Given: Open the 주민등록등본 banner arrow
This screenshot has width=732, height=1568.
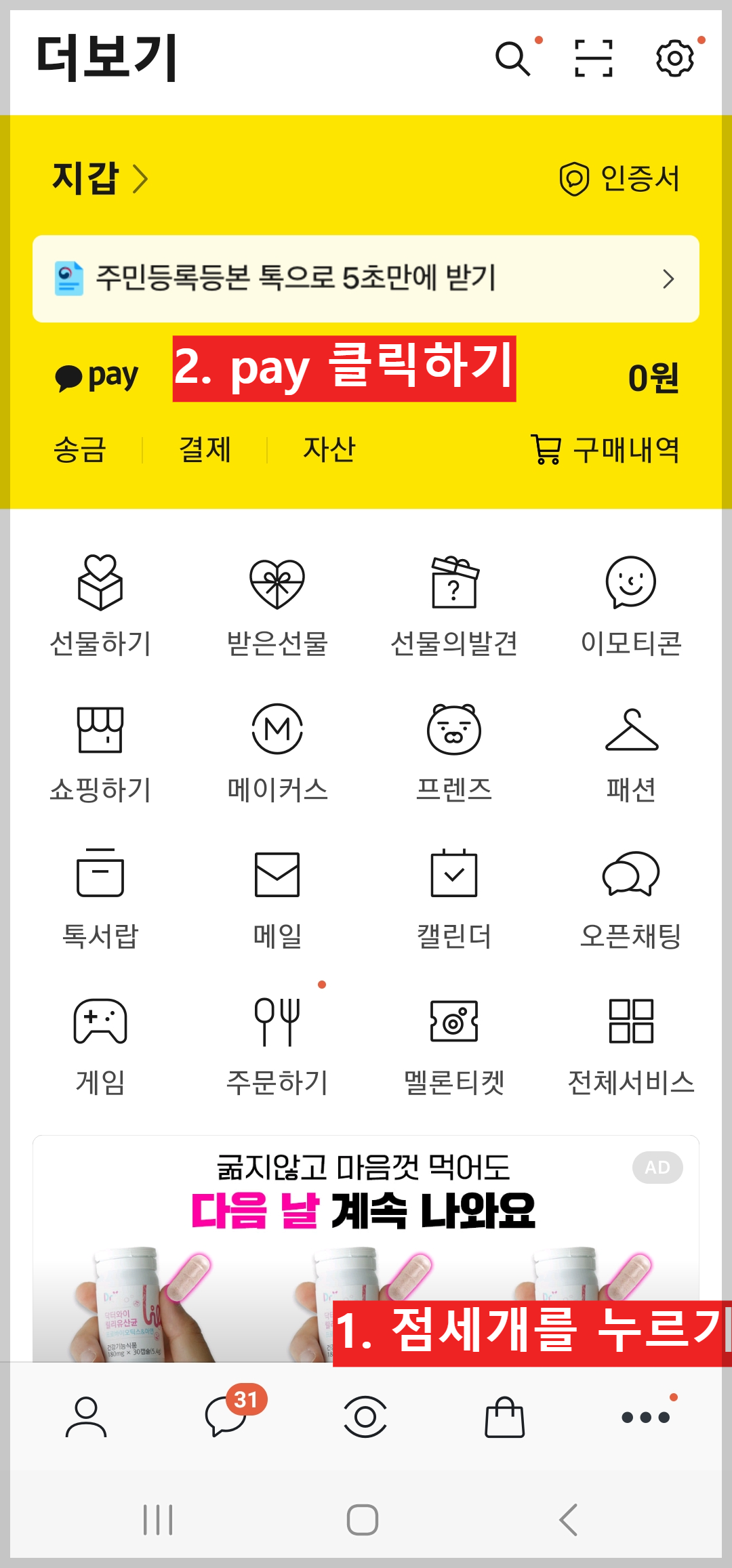Looking at the screenshot, I should (668, 278).
